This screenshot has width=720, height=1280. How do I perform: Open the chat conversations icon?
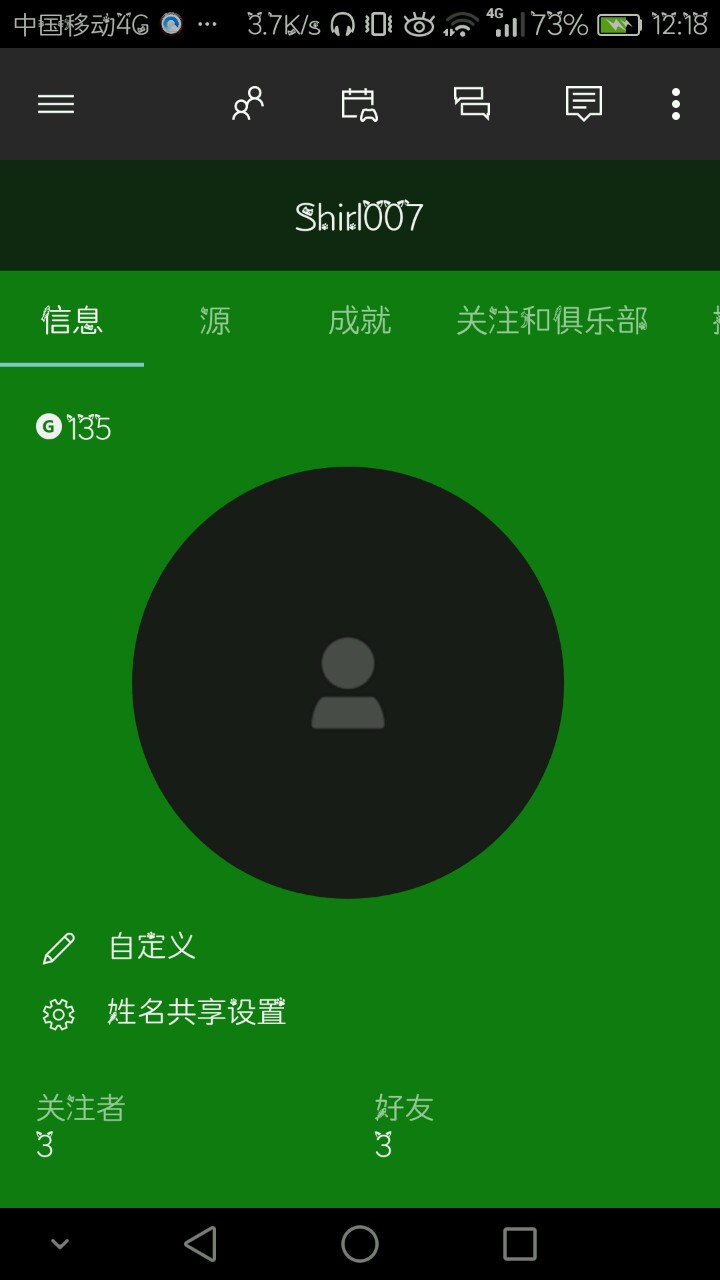(x=471, y=104)
